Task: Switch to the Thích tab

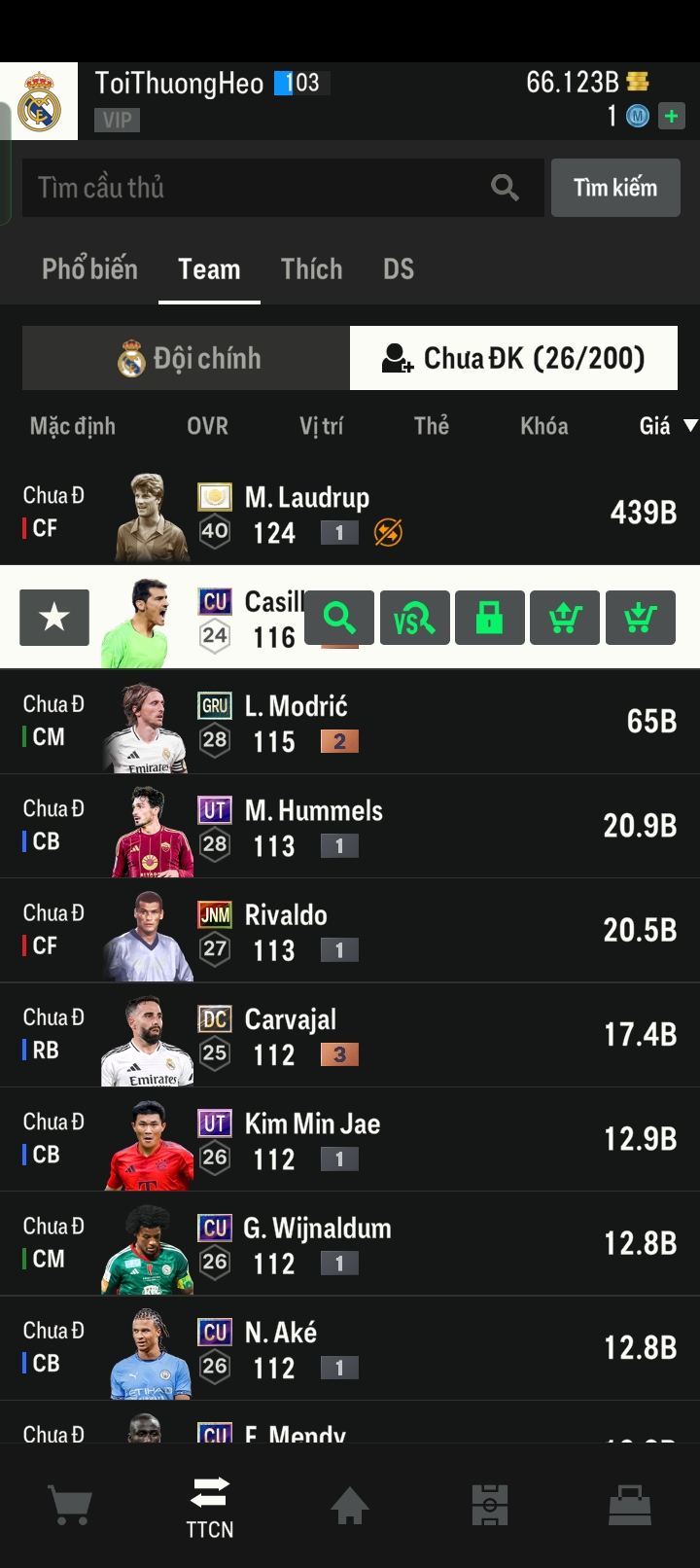Action: click(311, 269)
